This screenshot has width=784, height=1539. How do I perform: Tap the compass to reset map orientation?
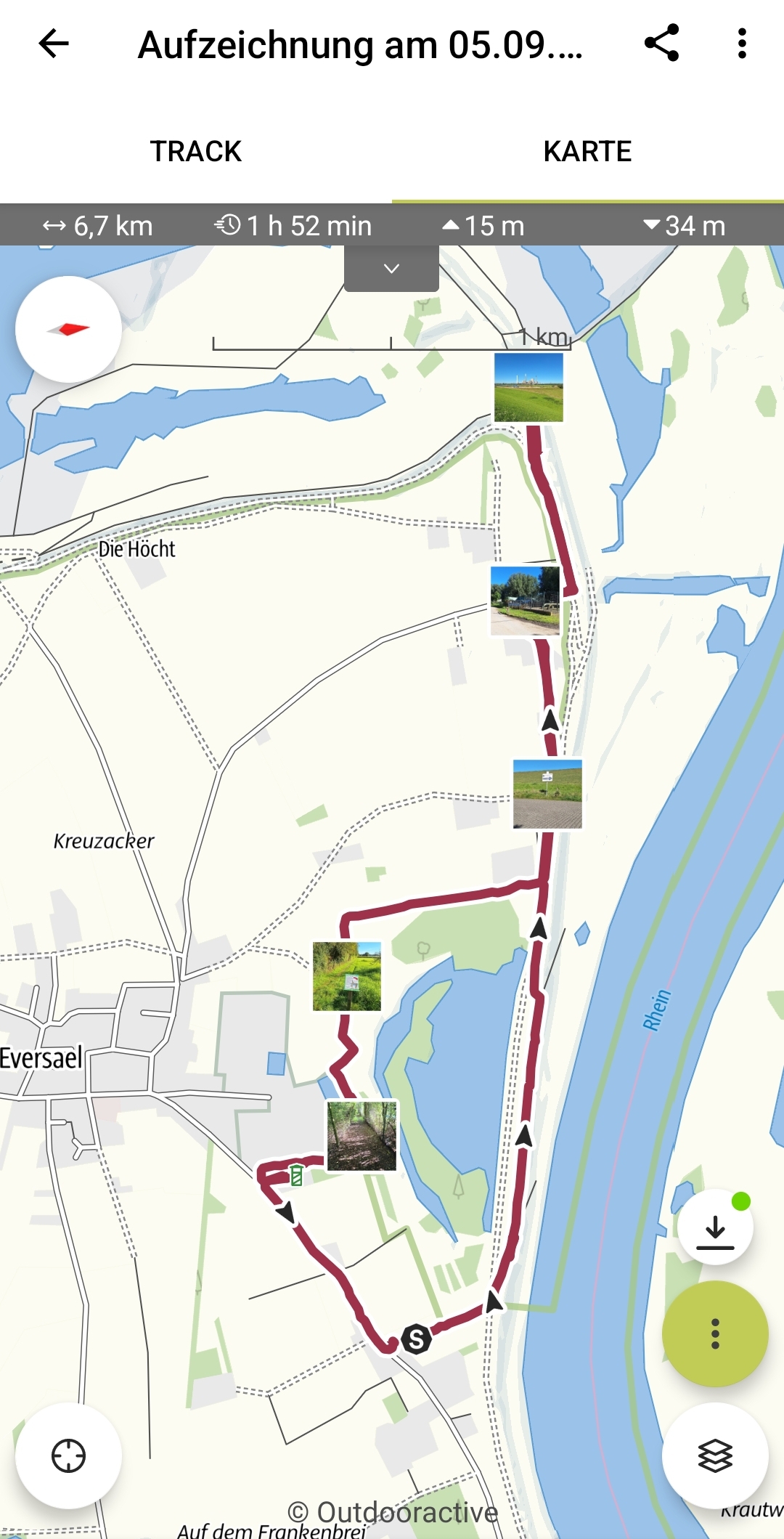tap(68, 329)
